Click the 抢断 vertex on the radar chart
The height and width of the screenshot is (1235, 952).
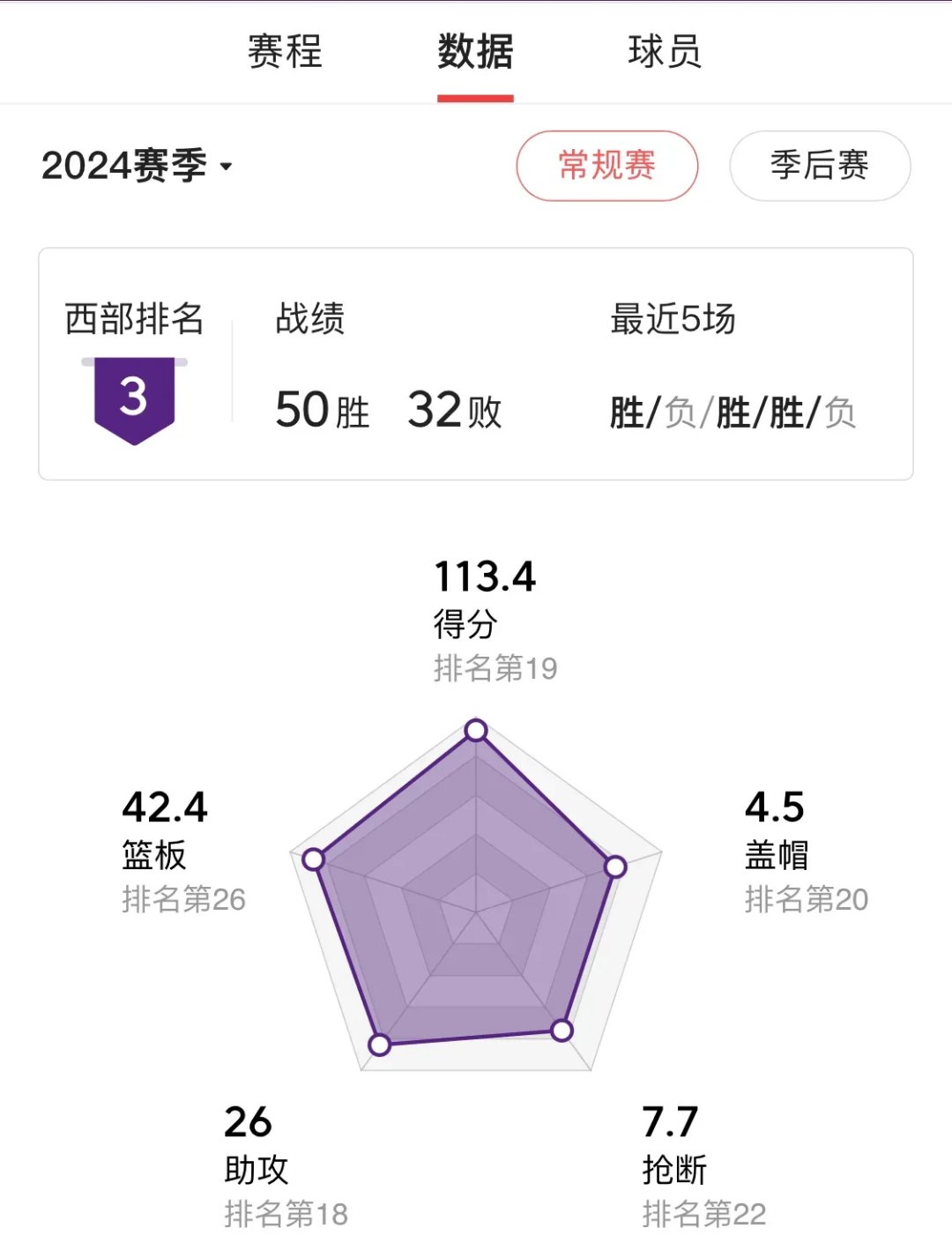[562, 1030]
